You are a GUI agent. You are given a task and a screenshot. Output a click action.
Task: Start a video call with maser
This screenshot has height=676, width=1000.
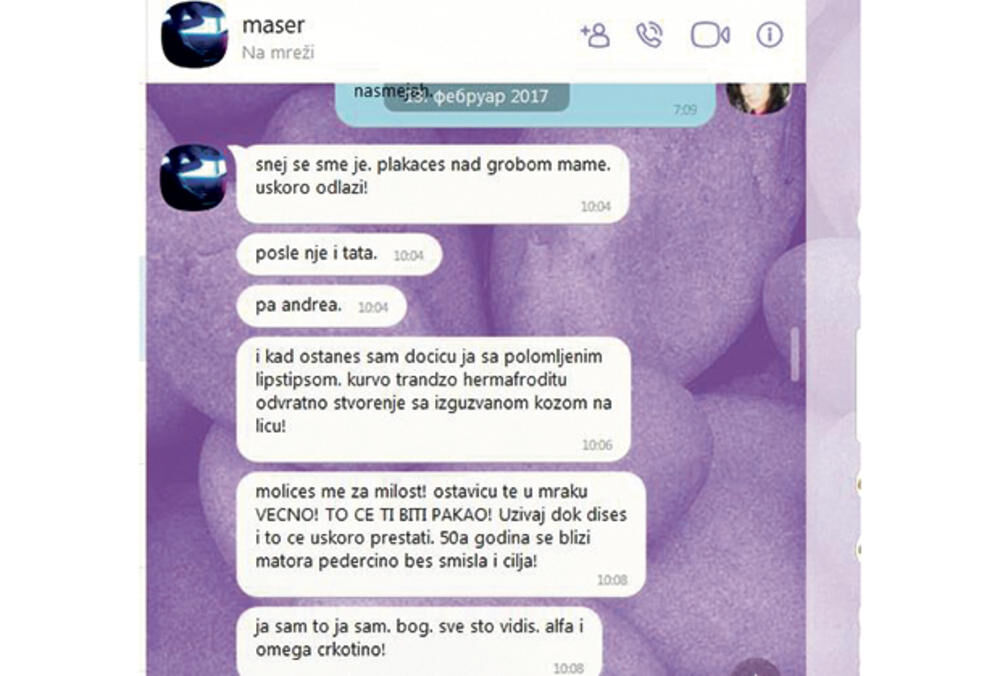point(710,35)
